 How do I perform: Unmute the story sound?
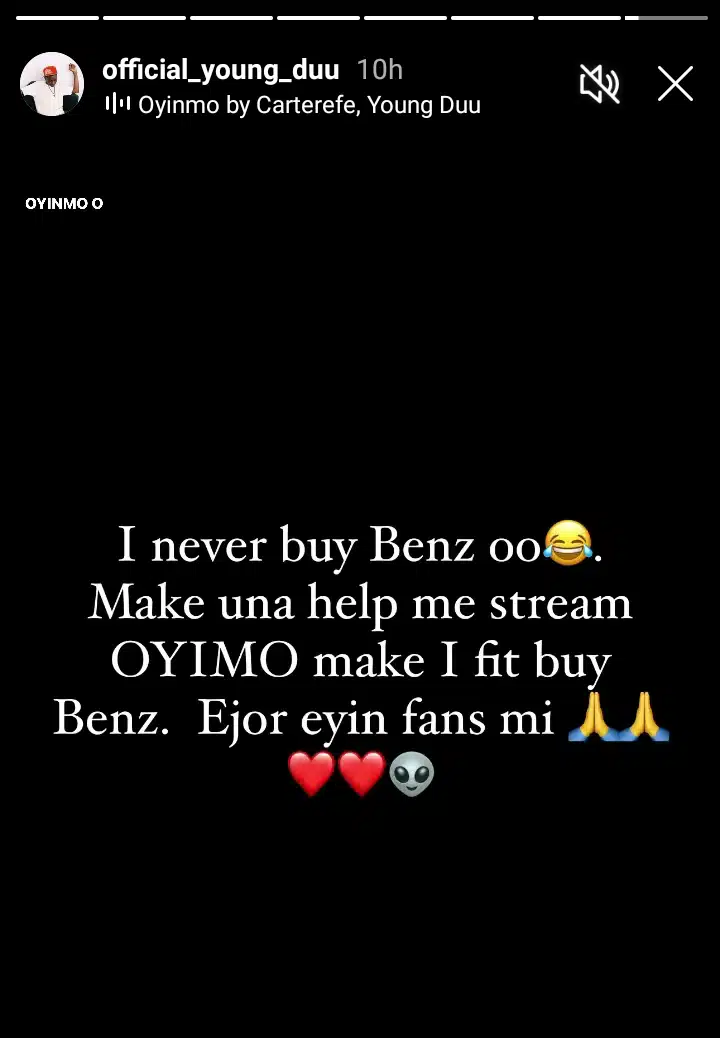[600, 85]
